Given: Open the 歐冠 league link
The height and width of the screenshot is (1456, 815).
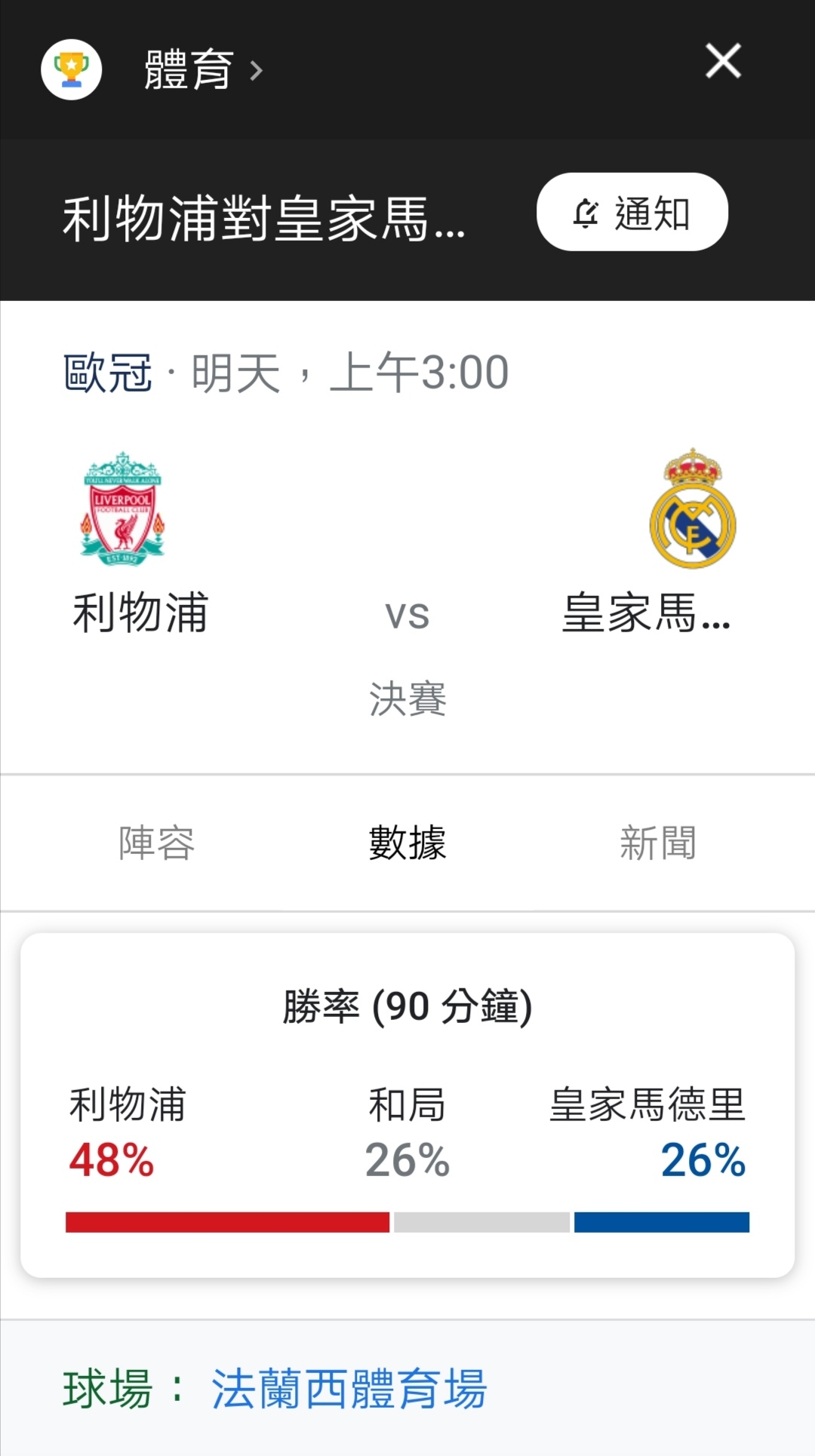Looking at the screenshot, I should (108, 373).
